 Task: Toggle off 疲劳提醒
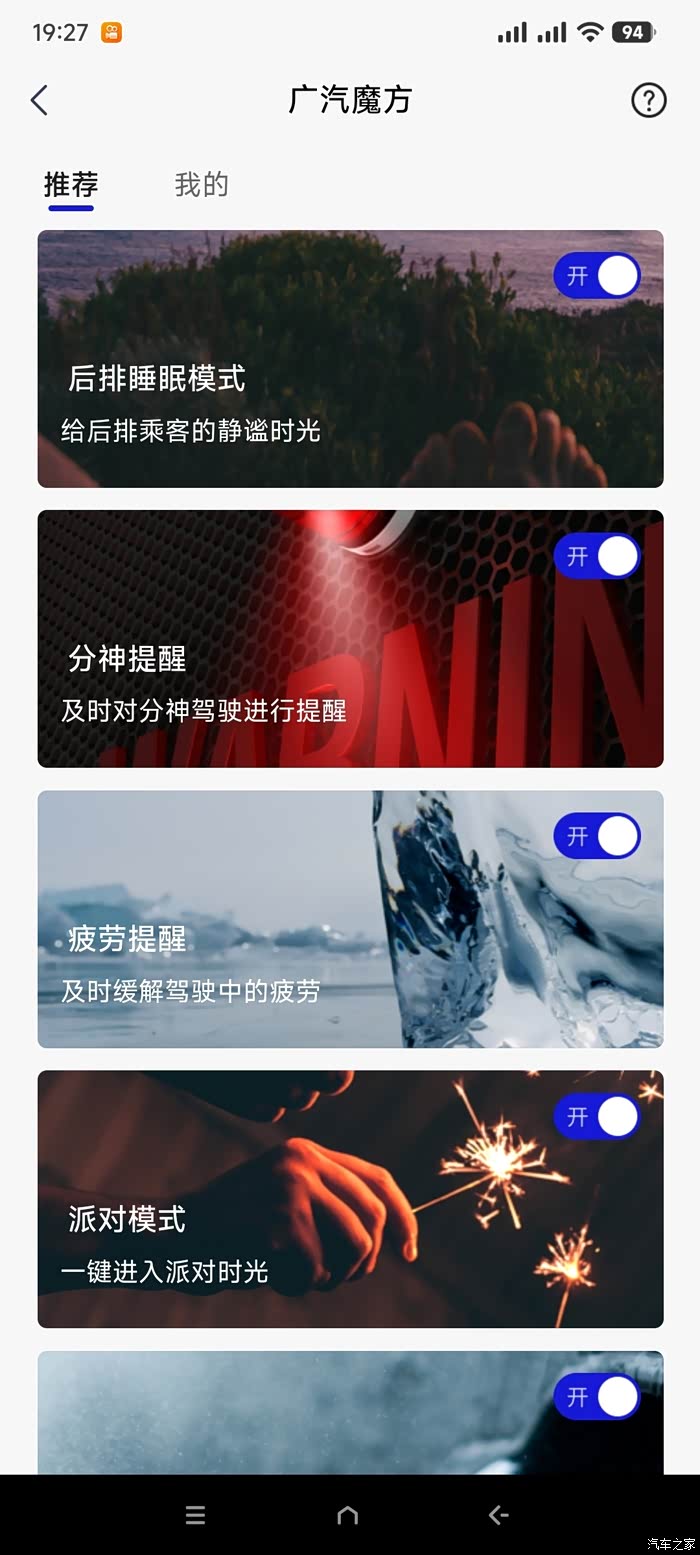(x=597, y=836)
